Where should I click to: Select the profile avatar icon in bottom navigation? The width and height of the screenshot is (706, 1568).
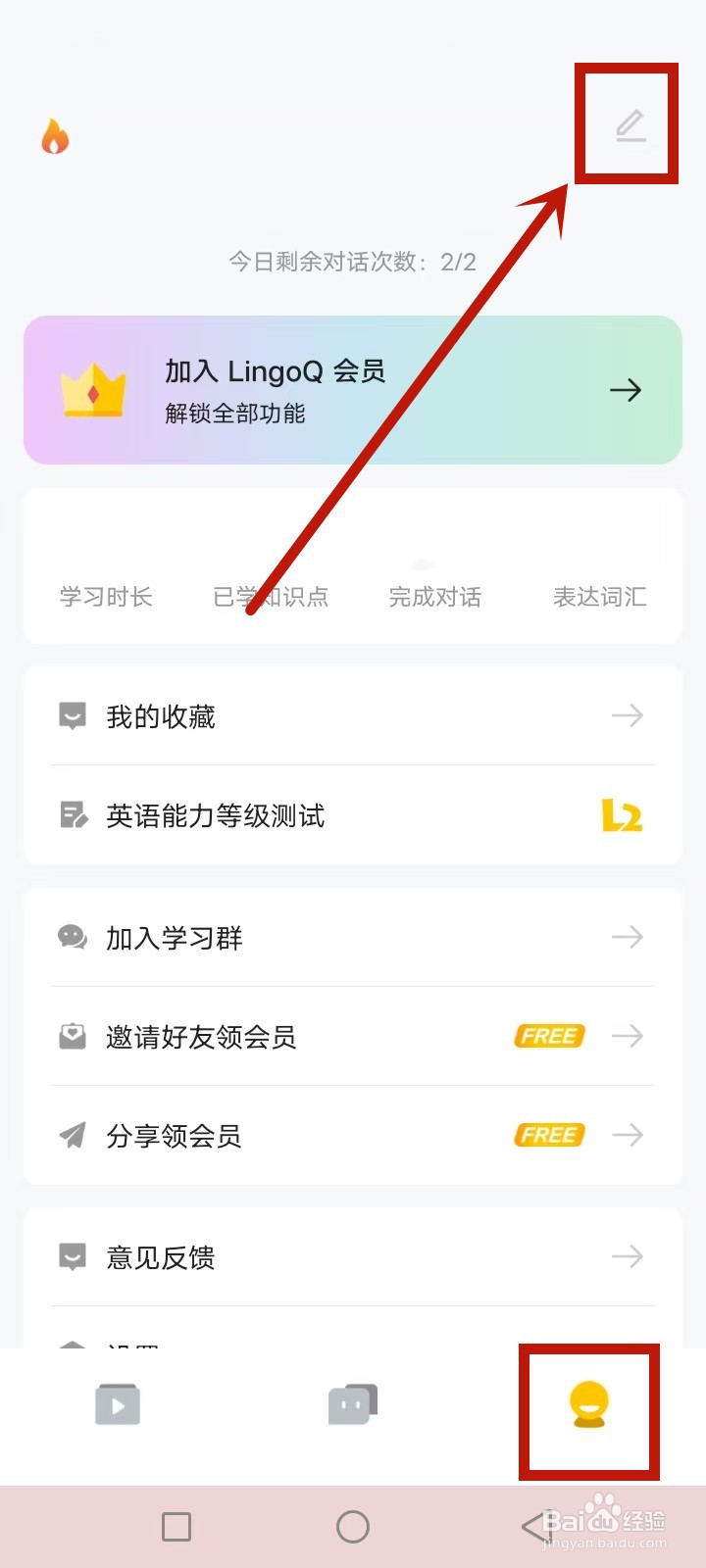588,1403
